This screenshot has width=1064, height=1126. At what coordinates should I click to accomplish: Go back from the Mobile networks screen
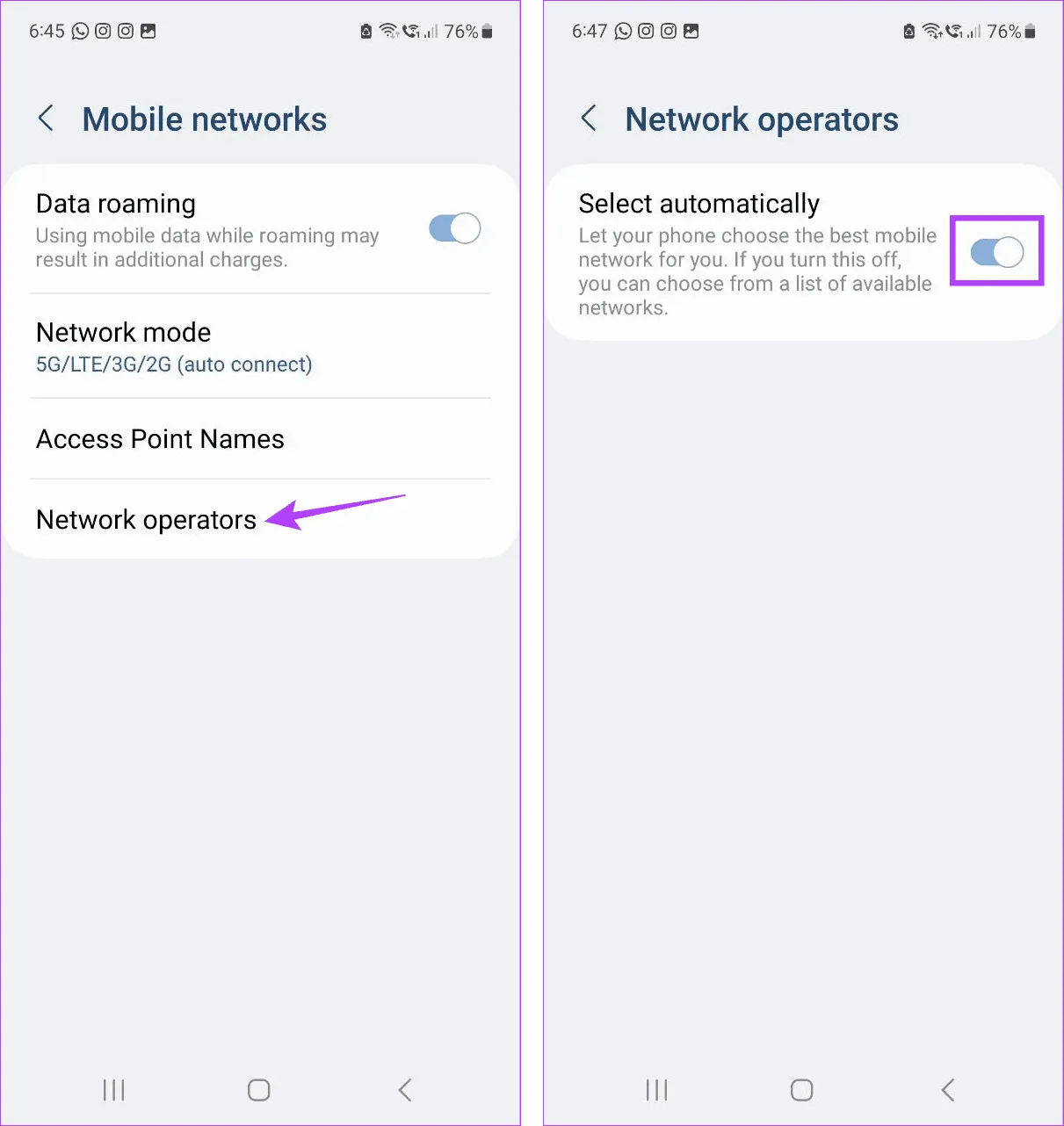tap(47, 119)
